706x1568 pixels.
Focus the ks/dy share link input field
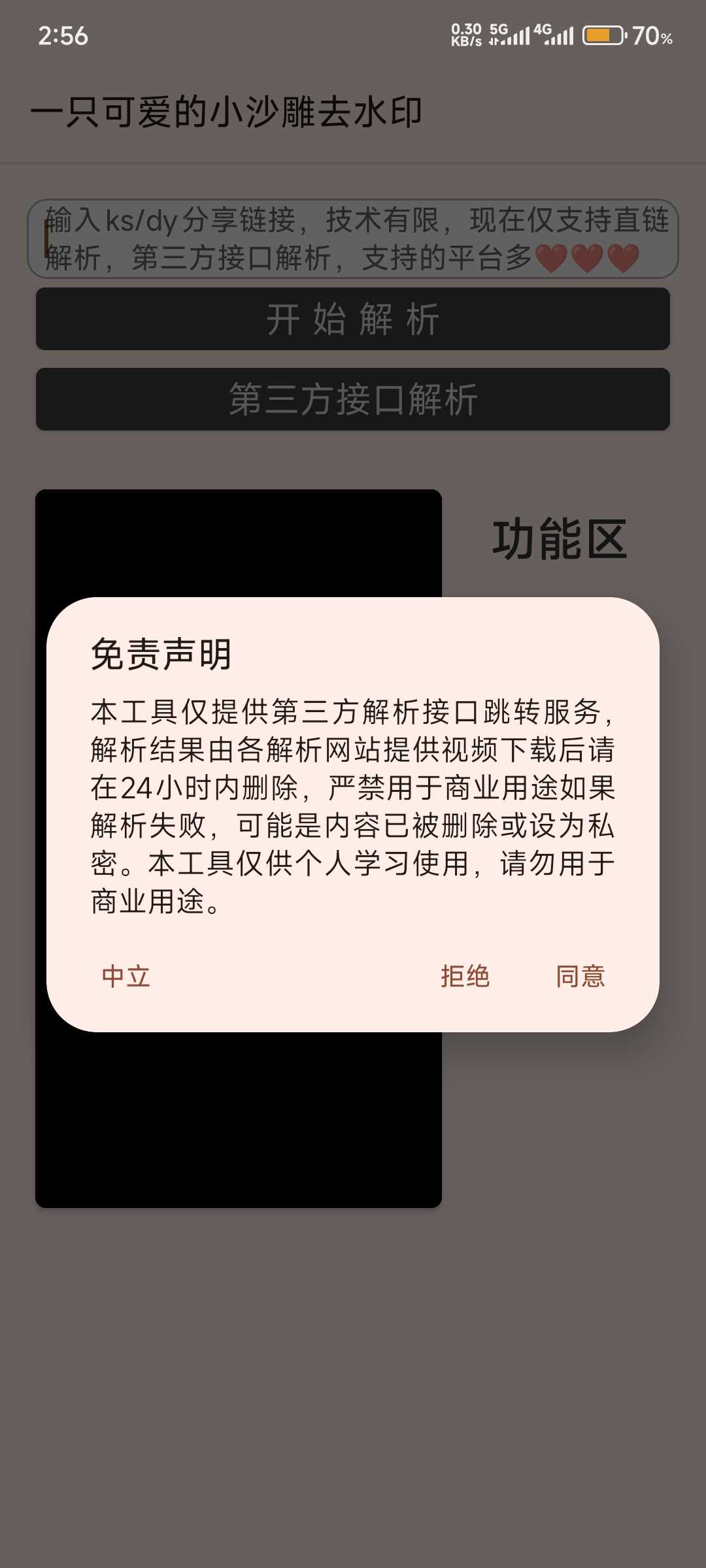pos(353,238)
